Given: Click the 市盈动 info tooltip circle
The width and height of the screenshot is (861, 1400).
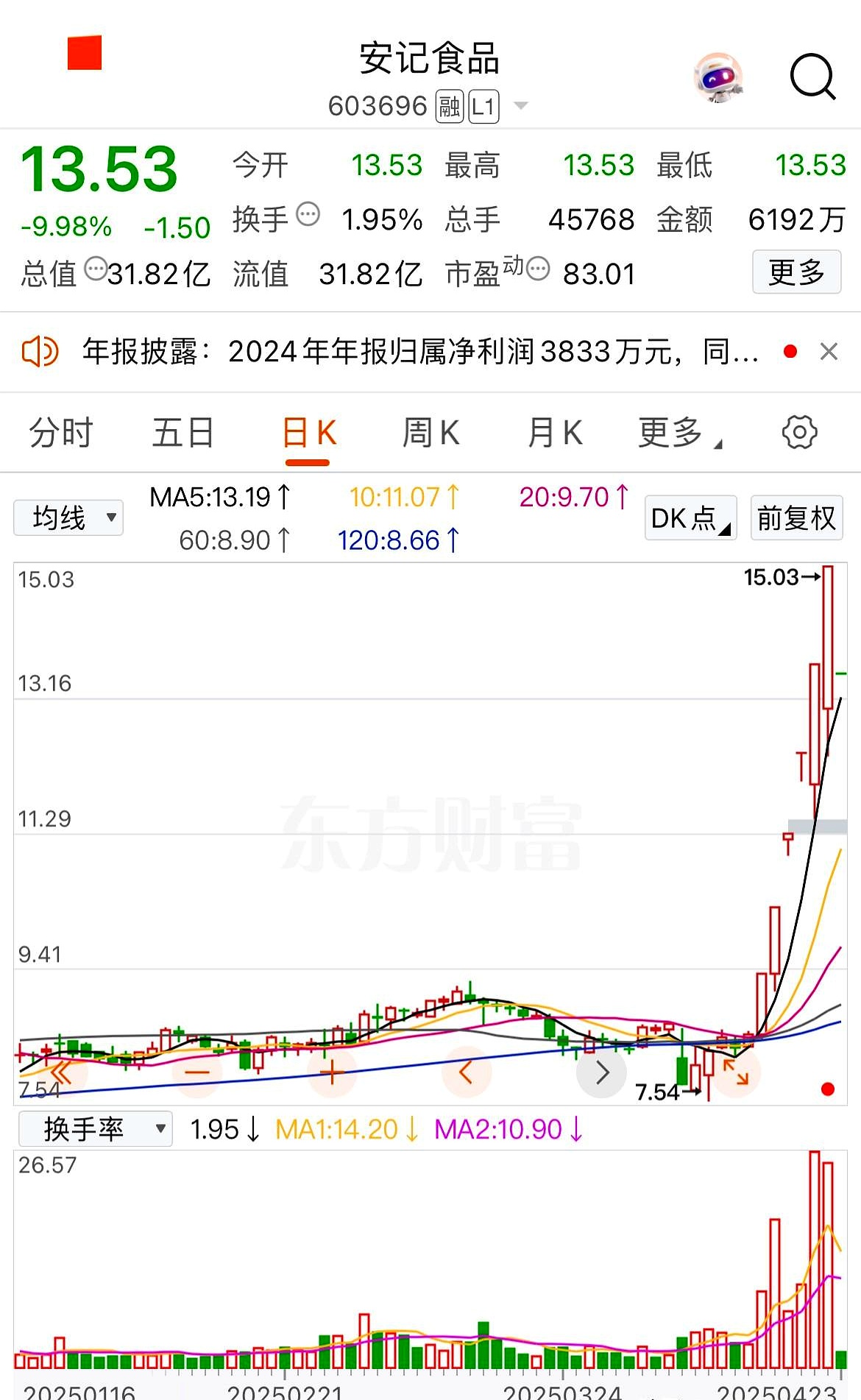Looking at the screenshot, I should click(x=539, y=269).
